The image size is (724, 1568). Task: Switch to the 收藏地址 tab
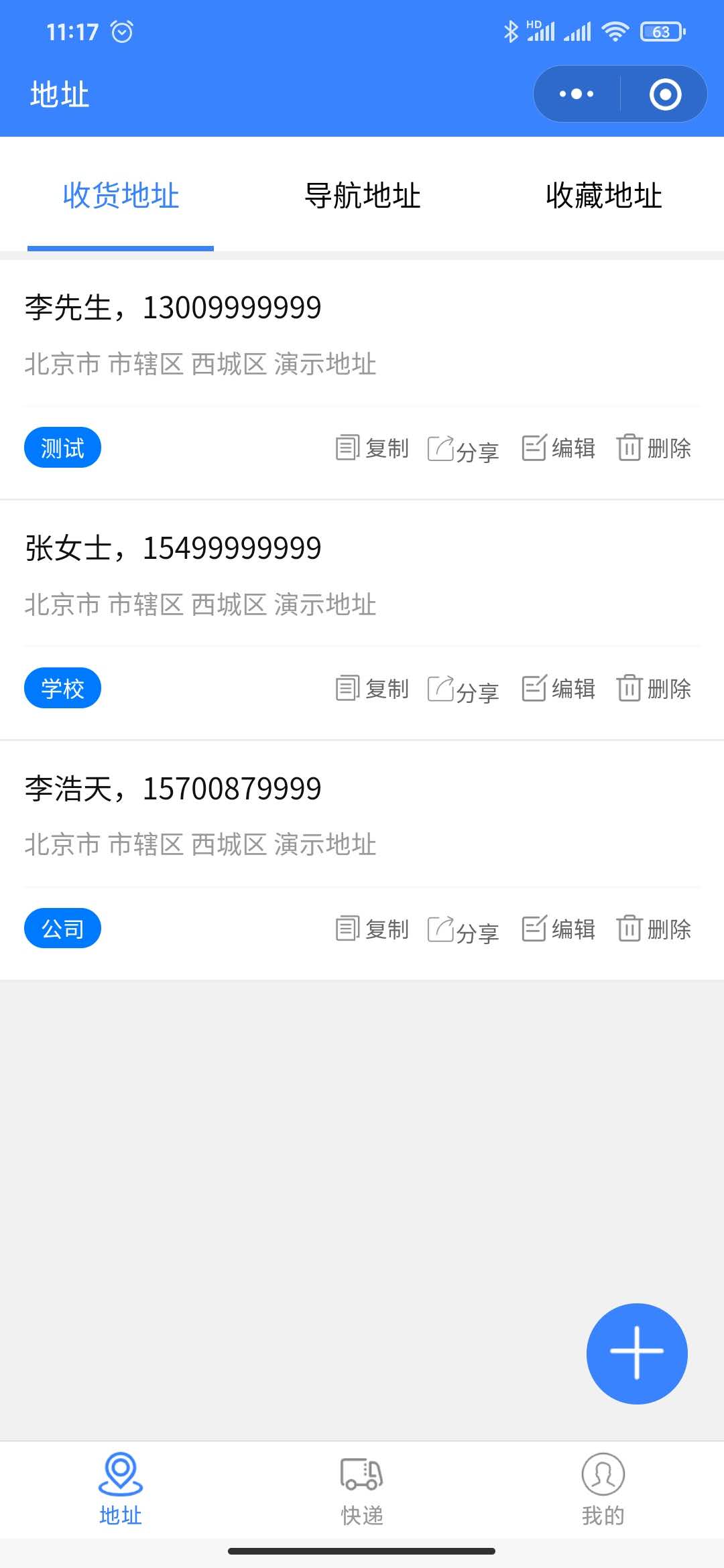pyautogui.click(x=603, y=196)
